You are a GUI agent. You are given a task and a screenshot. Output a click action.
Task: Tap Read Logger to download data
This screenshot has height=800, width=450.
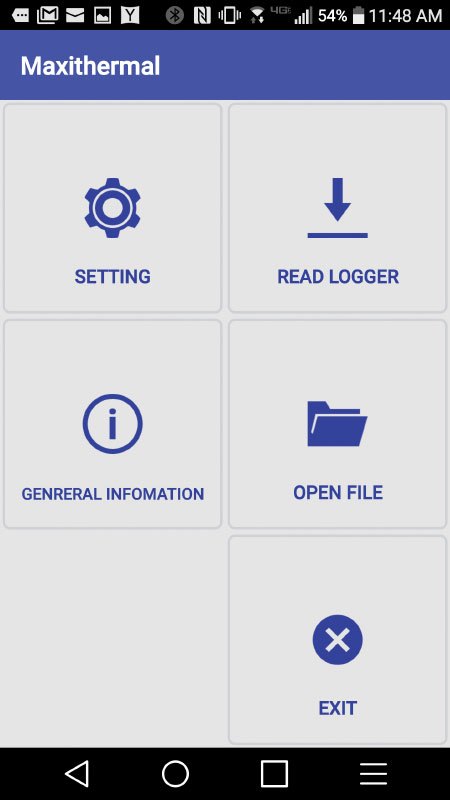pyautogui.click(x=337, y=208)
